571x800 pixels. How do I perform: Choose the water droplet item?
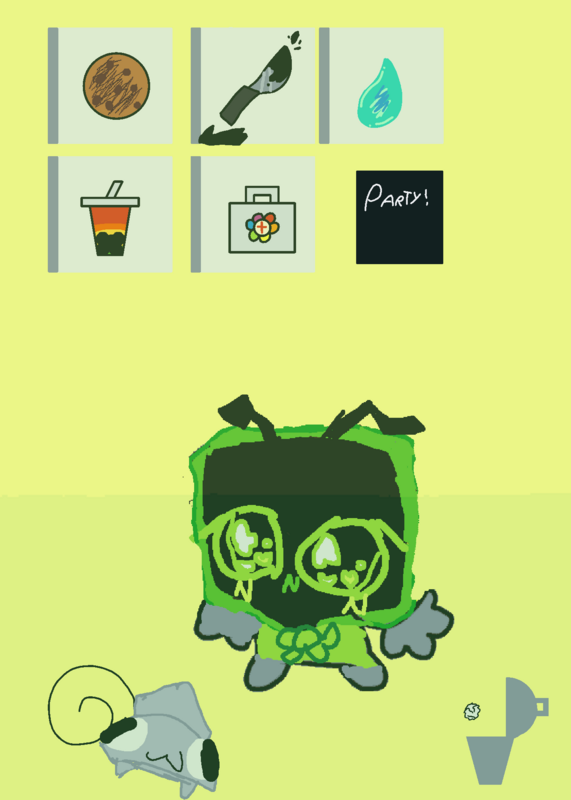tap(381, 86)
